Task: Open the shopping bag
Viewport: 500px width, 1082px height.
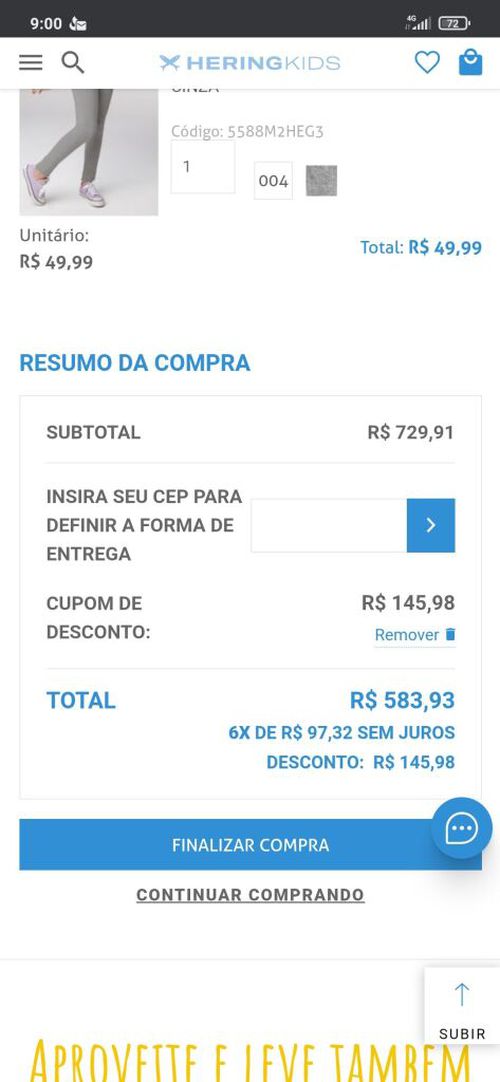Action: 470,62
